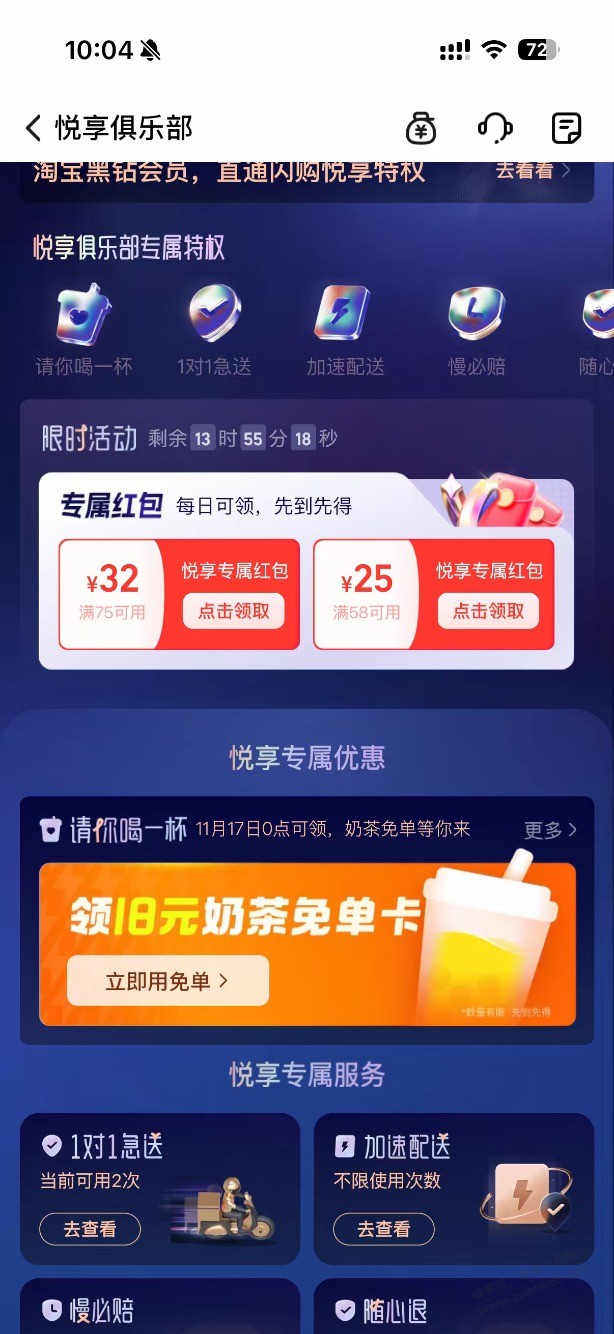The width and height of the screenshot is (614, 1334).
Task: Claim the ¥32 悦享专属红包
Action: click(x=233, y=611)
